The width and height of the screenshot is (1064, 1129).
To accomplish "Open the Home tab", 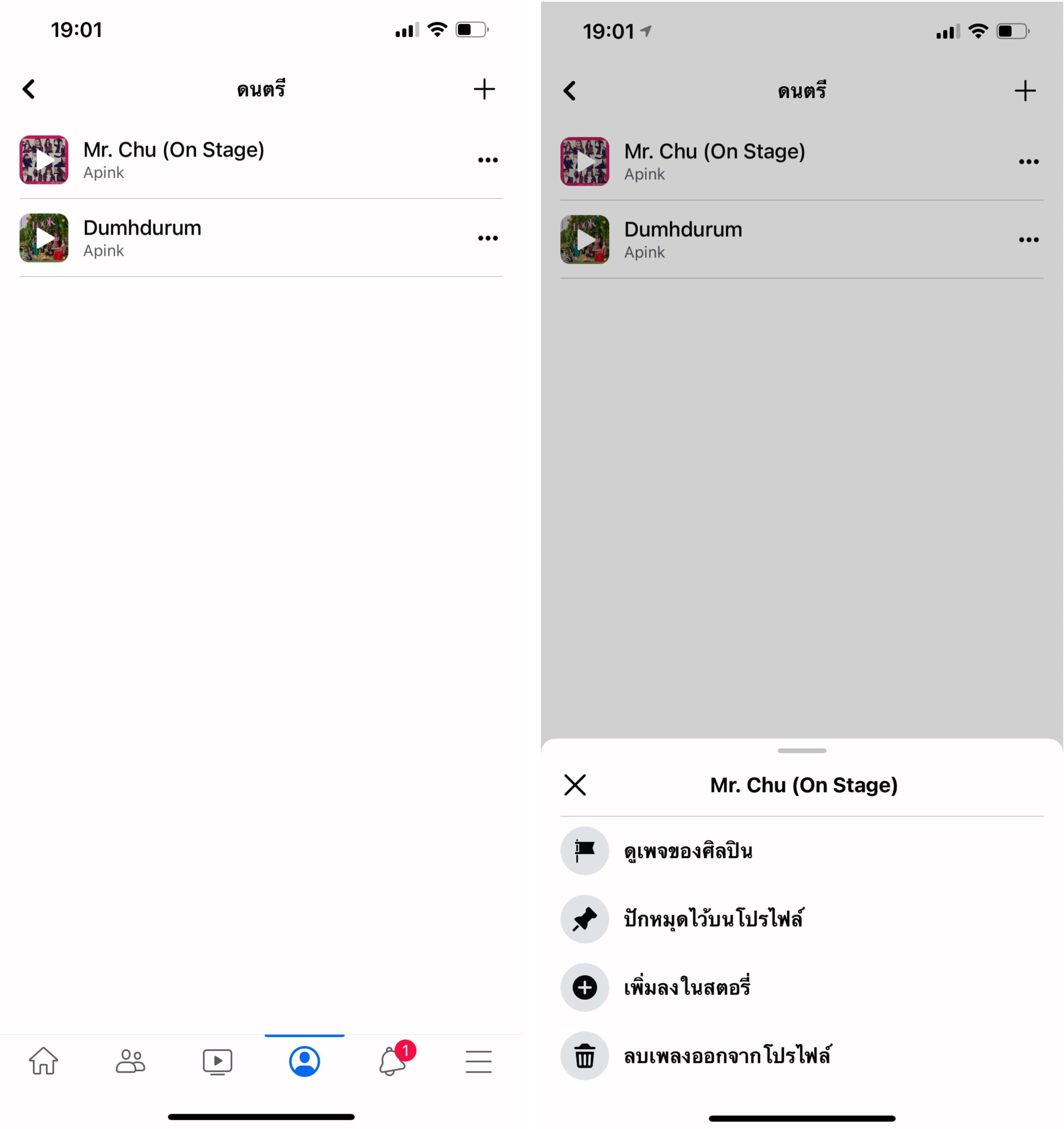I will 43,1061.
